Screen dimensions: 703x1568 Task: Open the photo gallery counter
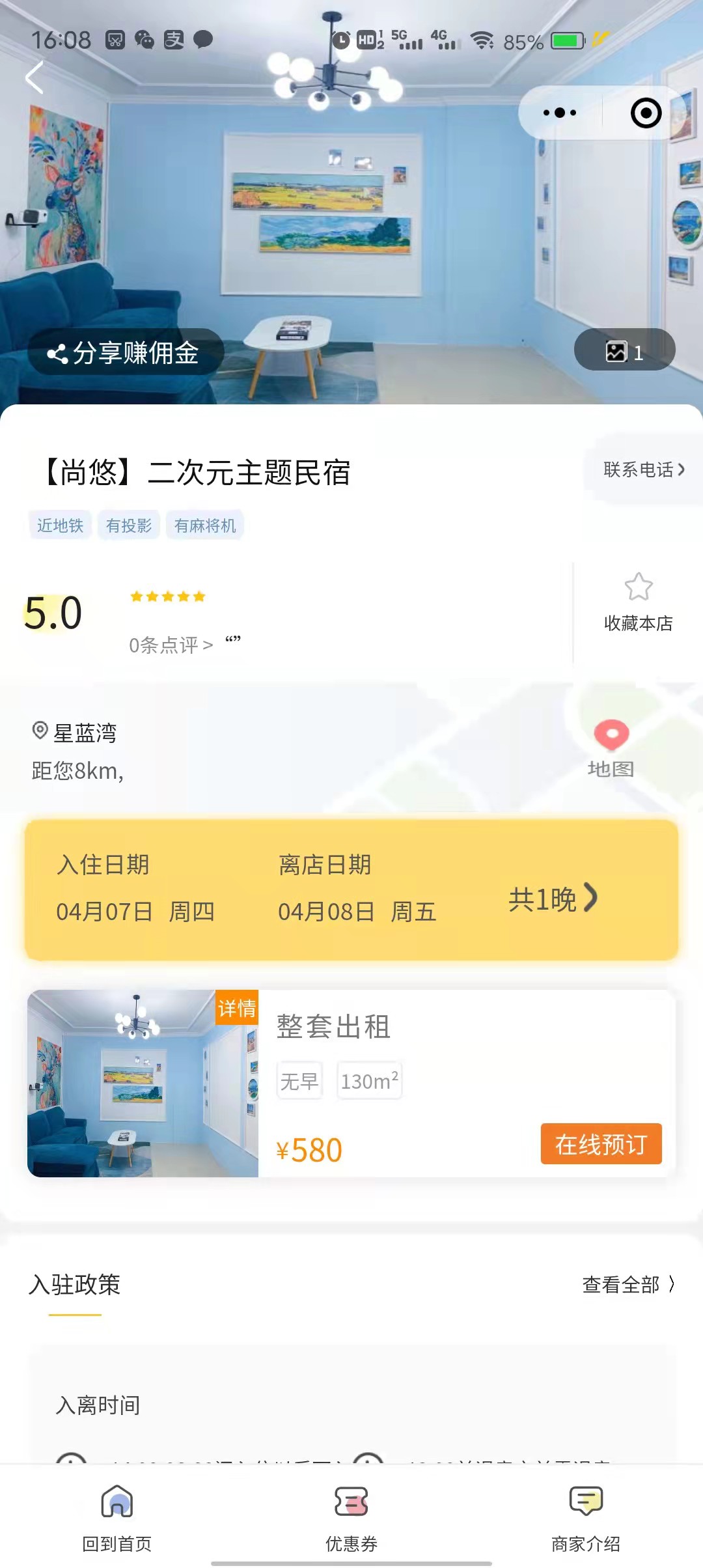tap(624, 351)
